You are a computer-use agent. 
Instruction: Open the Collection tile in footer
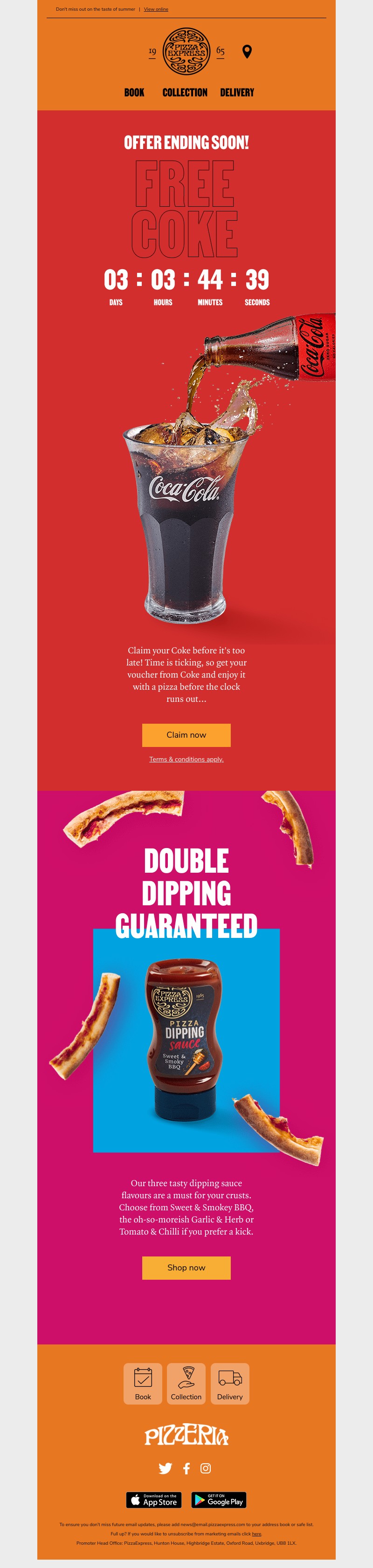tap(186, 1383)
